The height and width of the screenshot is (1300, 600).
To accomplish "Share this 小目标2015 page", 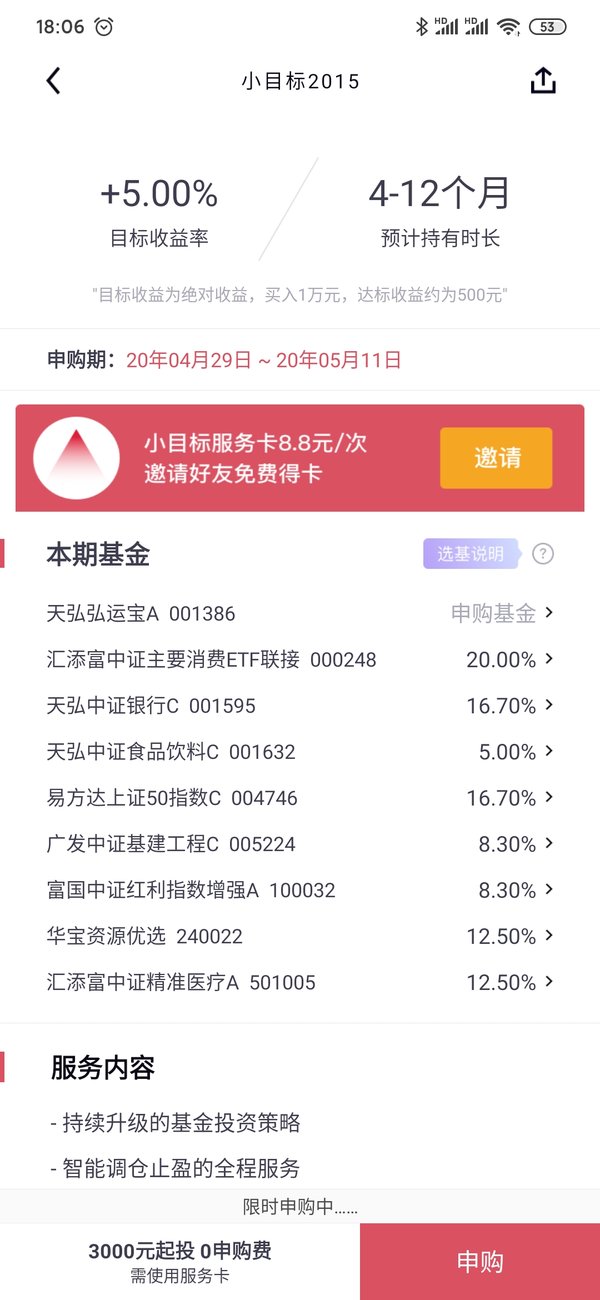I will coord(543,81).
